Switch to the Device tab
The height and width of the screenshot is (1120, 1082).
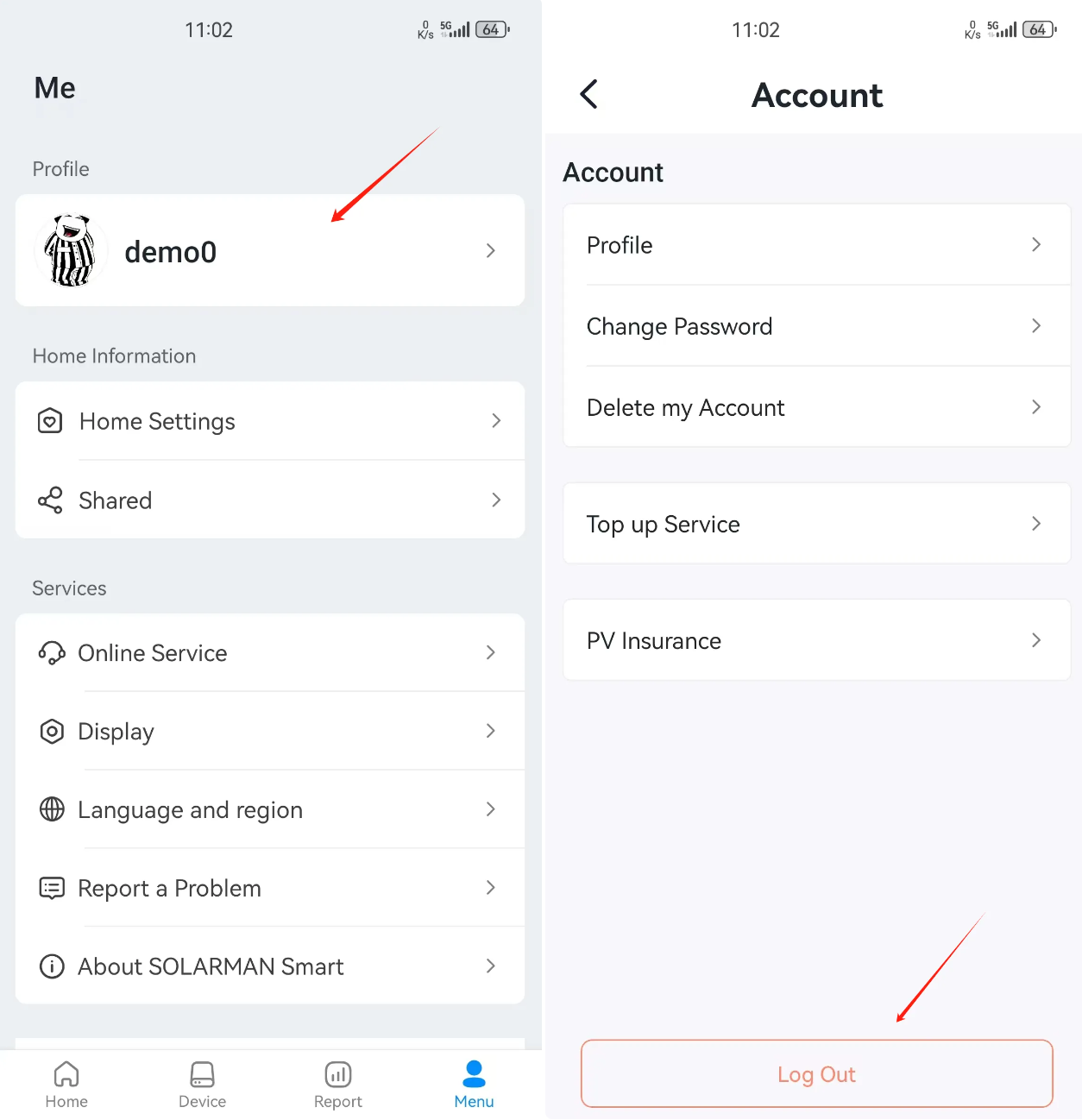[x=202, y=1085]
